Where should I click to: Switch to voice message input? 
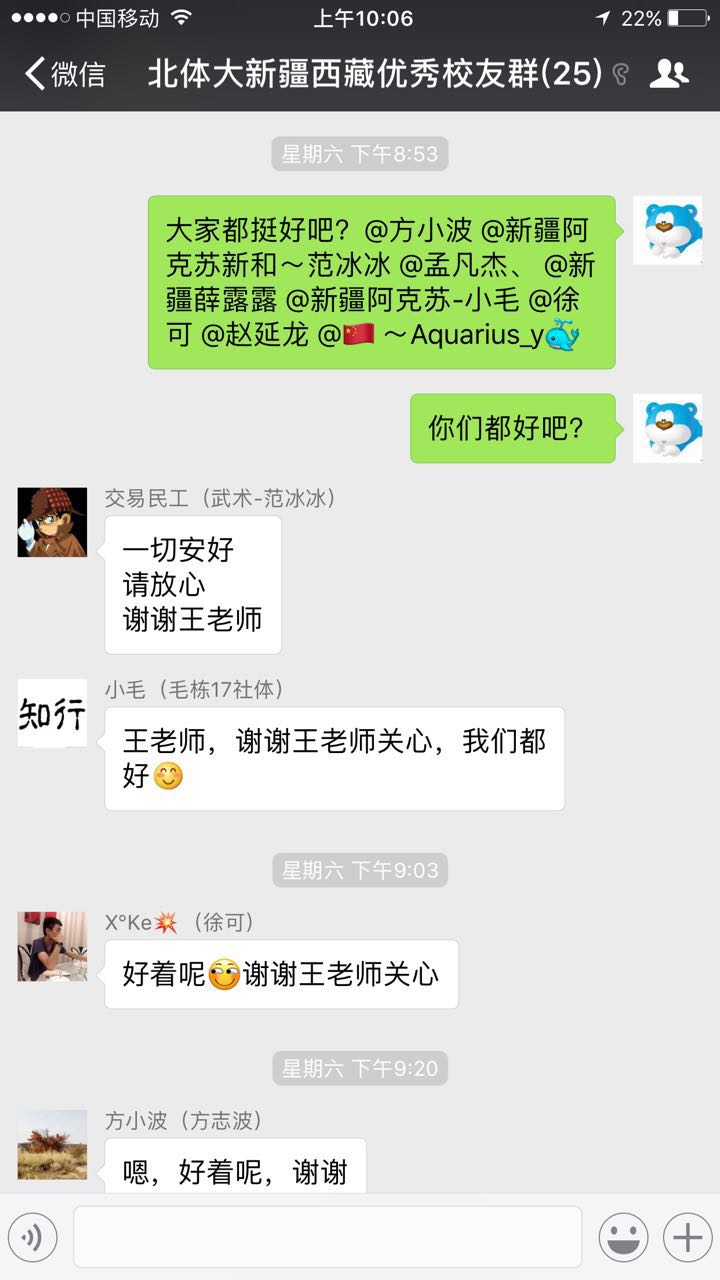point(32,1238)
